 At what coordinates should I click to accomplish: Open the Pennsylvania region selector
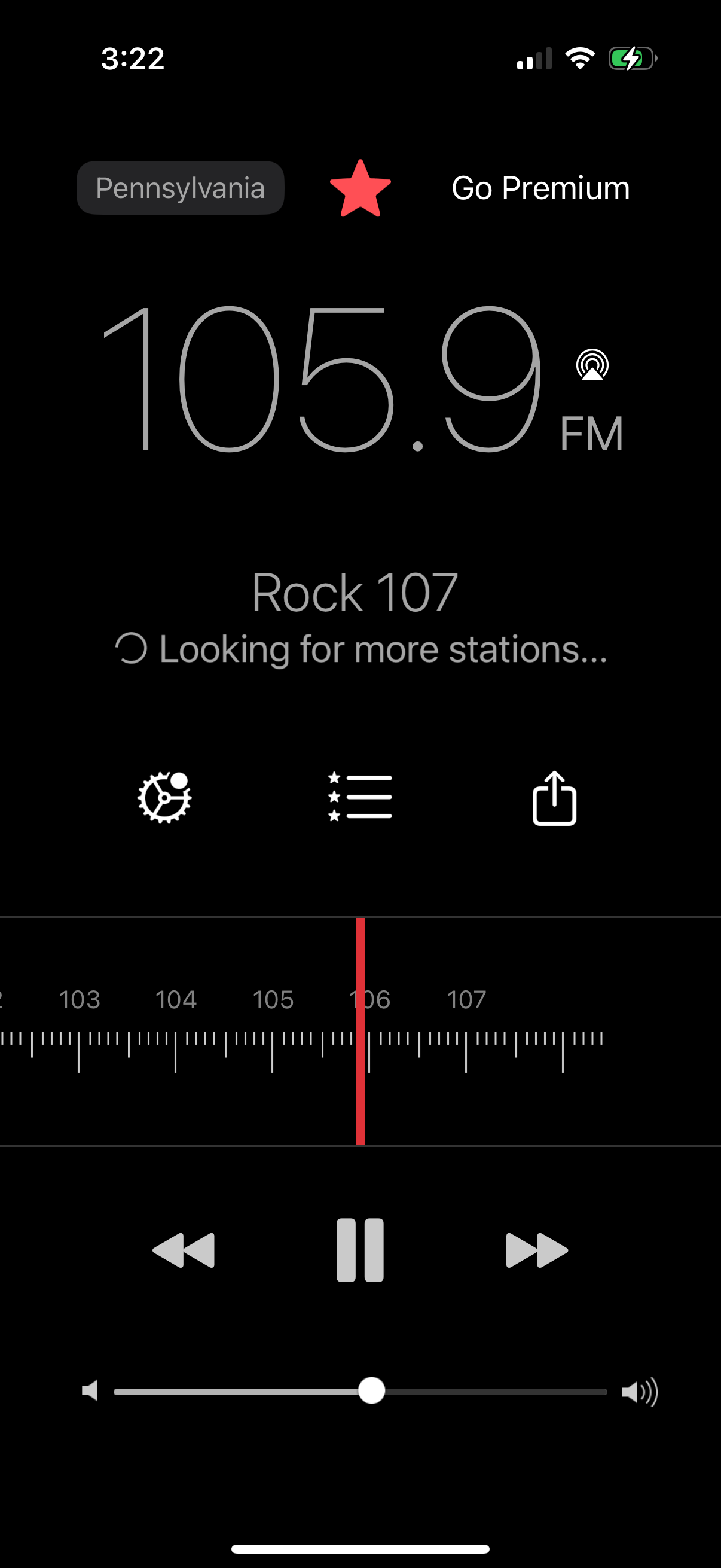[180, 188]
